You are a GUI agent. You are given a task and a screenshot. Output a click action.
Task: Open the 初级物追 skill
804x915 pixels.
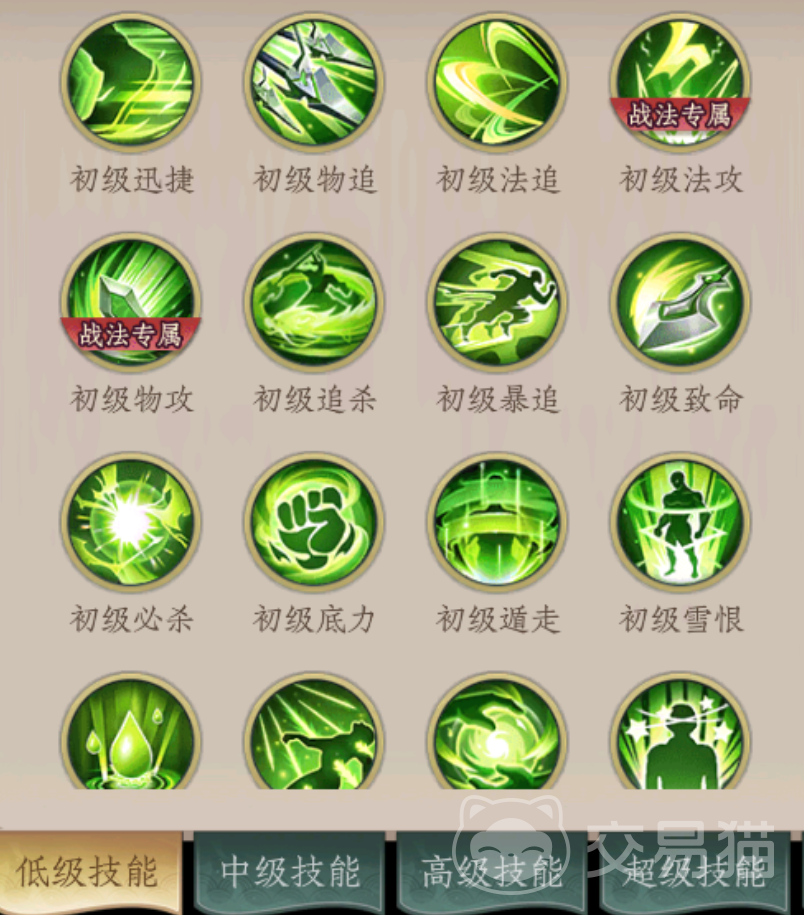point(314,82)
